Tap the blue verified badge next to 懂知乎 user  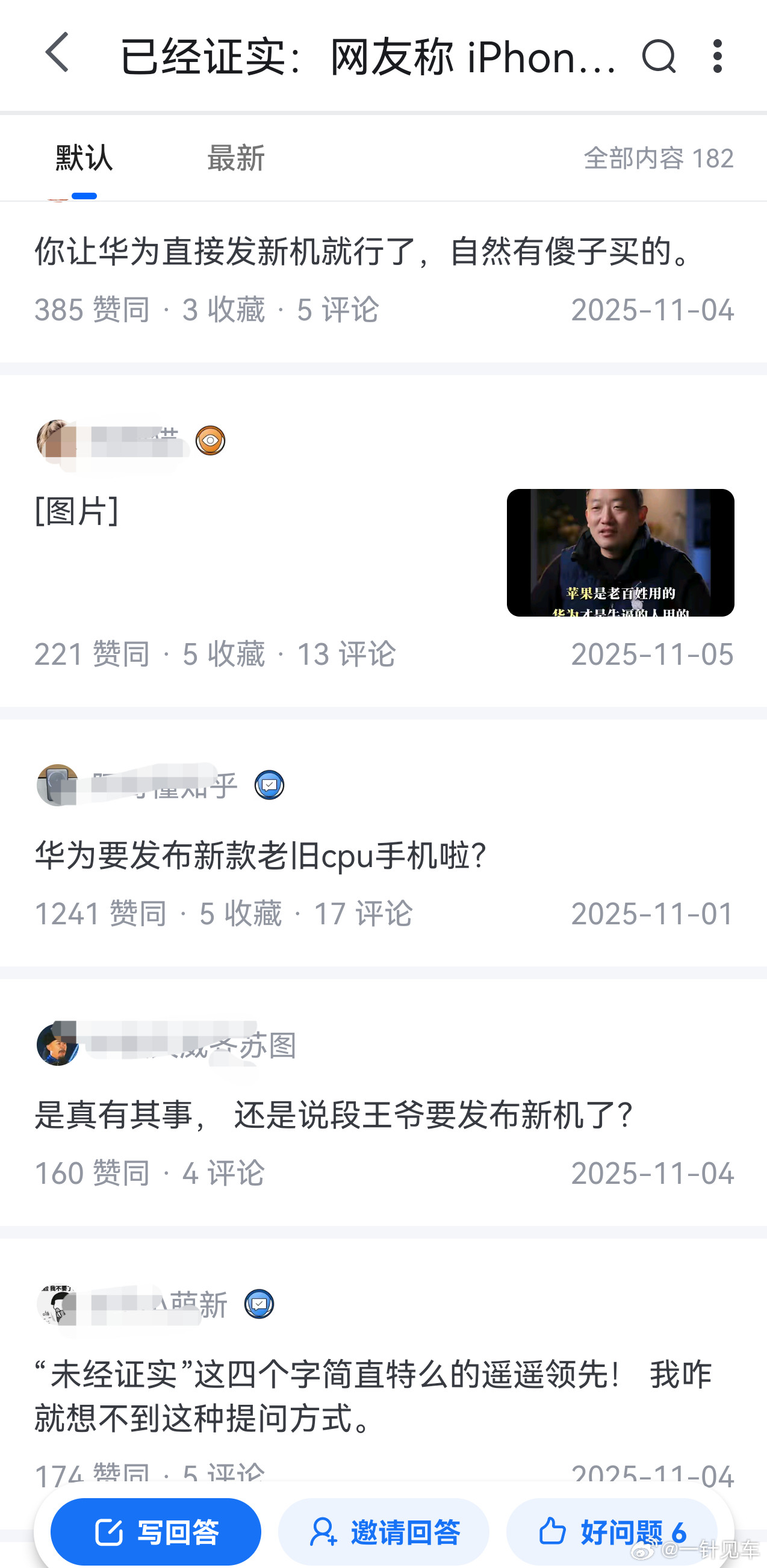[x=270, y=786]
